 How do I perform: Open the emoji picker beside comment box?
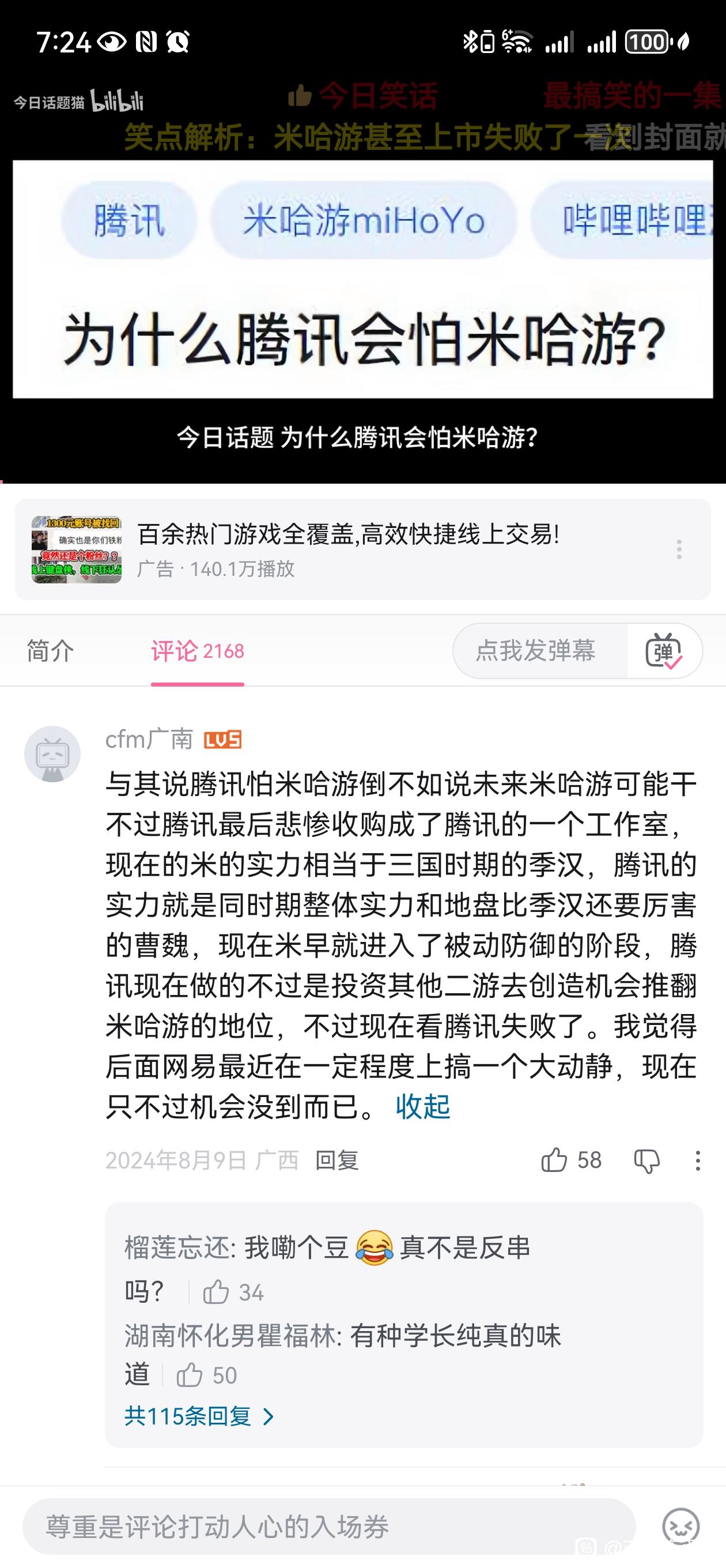pos(680,1526)
